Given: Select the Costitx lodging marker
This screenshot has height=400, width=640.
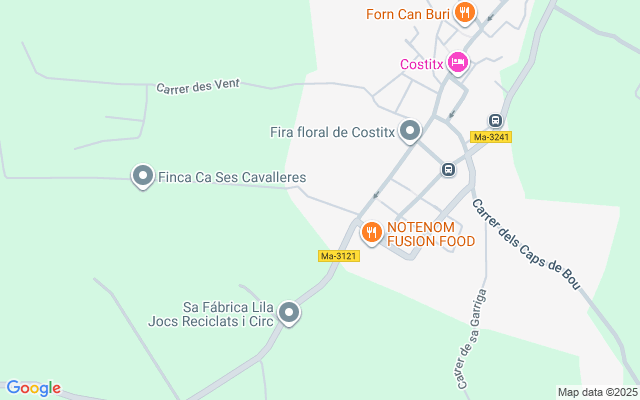Looking at the screenshot, I should [458, 63].
